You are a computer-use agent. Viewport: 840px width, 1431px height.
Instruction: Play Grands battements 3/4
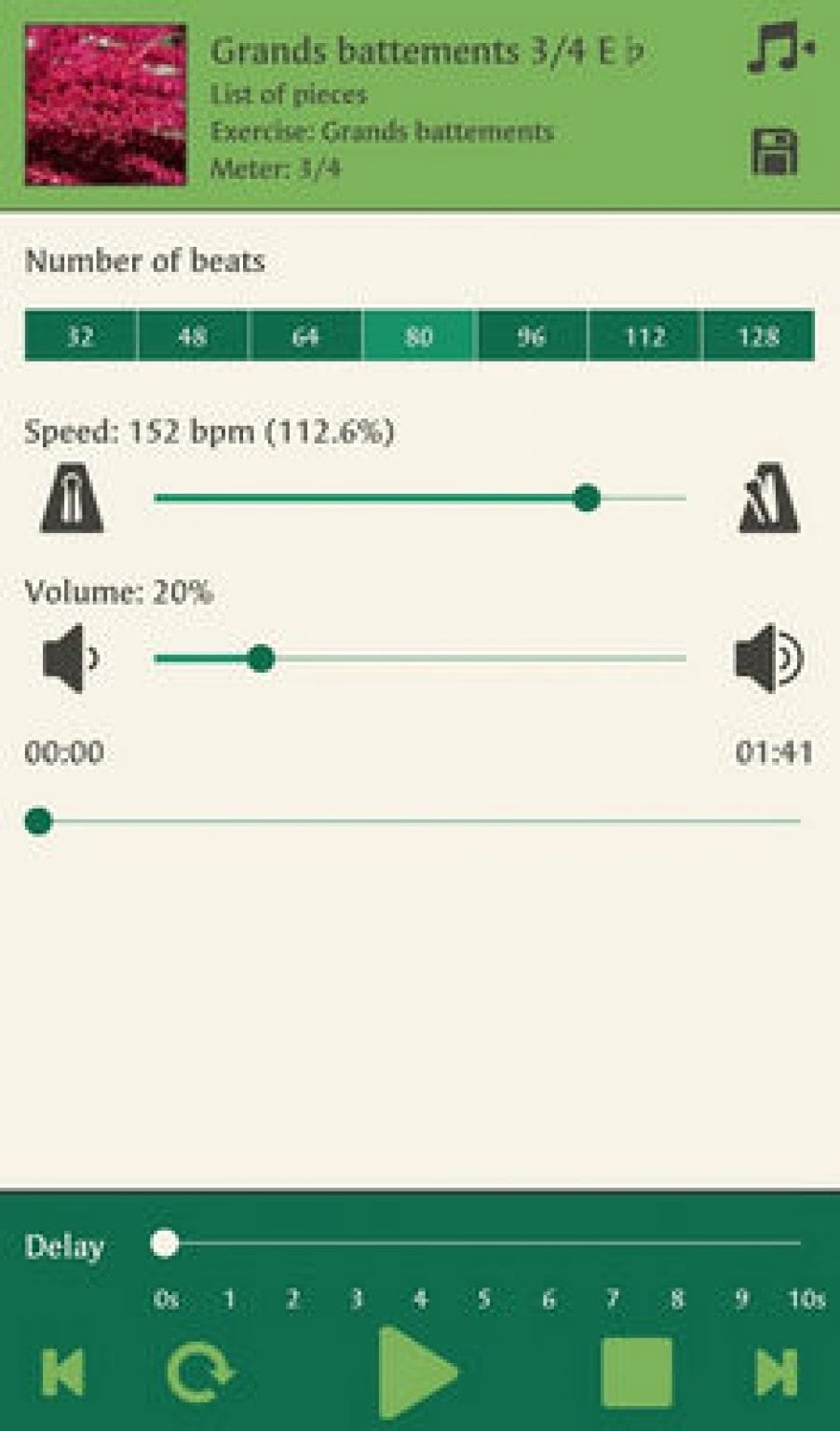417,1372
